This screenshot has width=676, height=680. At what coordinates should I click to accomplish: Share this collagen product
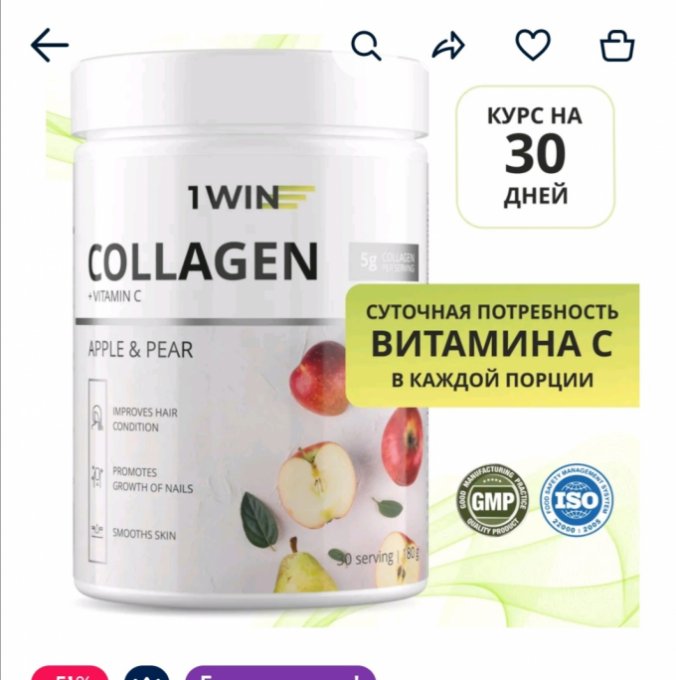point(449,45)
